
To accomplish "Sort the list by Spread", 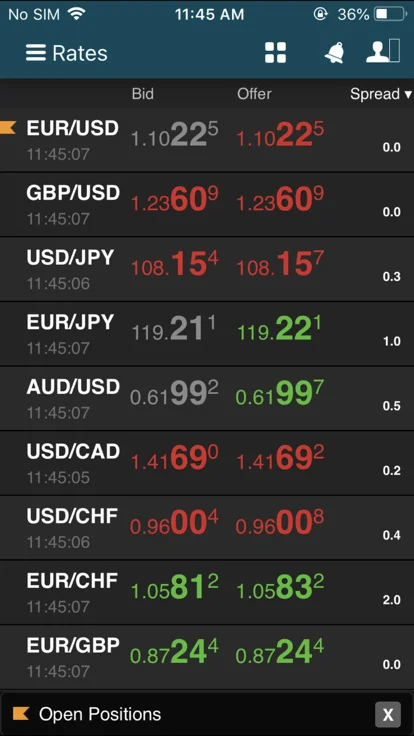I will pos(381,94).
